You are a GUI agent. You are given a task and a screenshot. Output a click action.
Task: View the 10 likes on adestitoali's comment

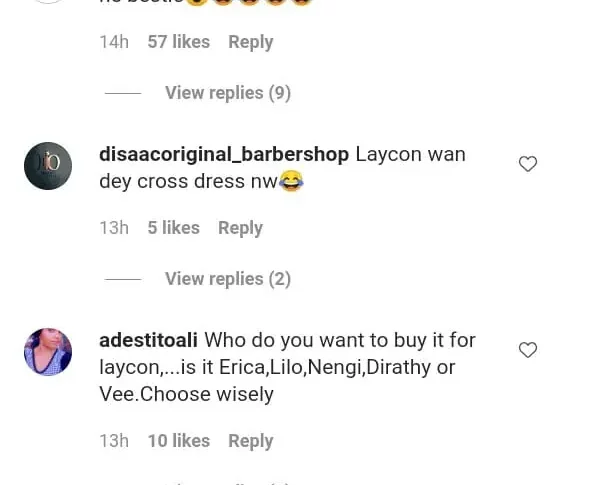pos(178,441)
